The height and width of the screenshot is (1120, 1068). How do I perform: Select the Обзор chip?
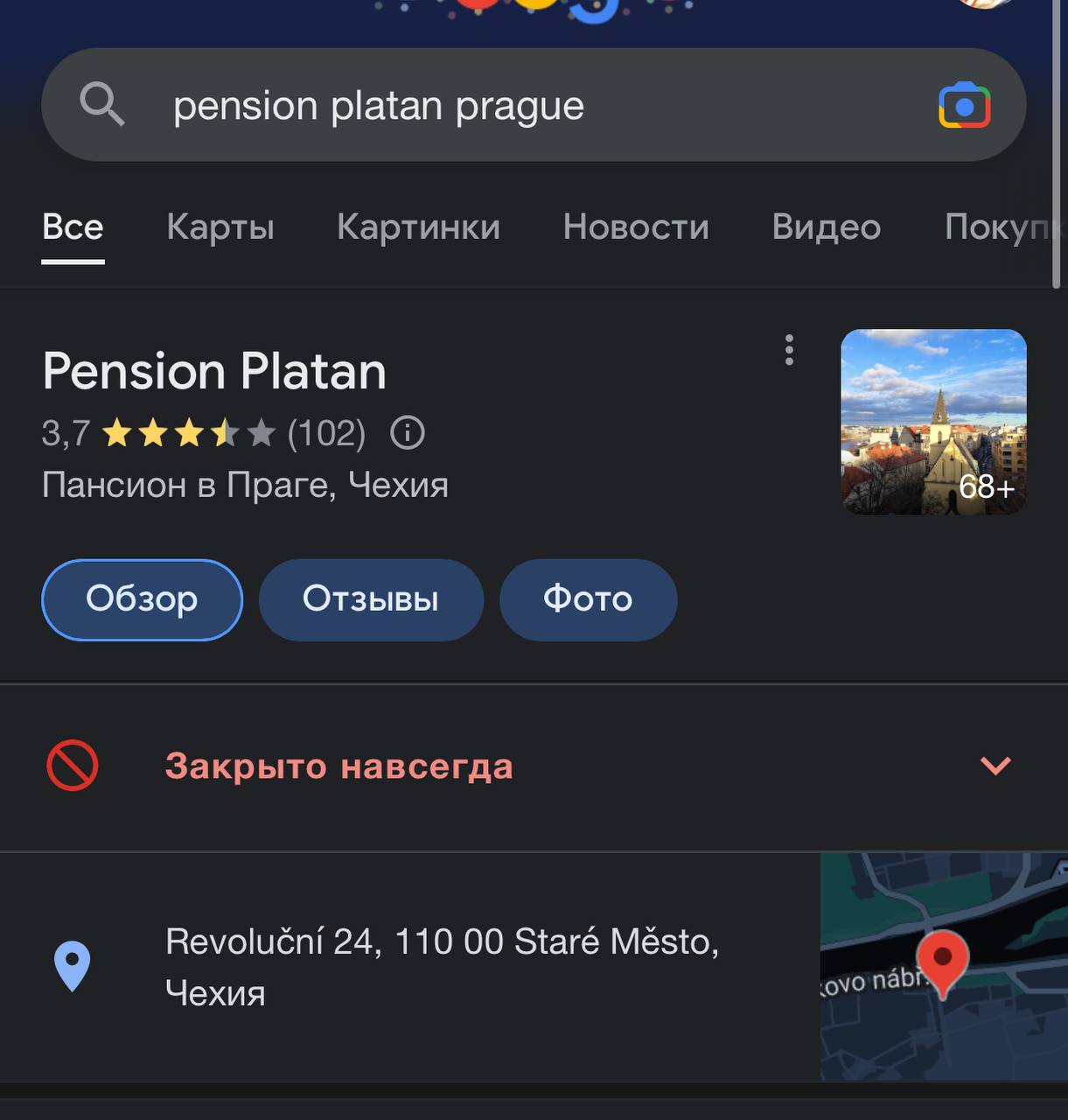coord(142,599)
